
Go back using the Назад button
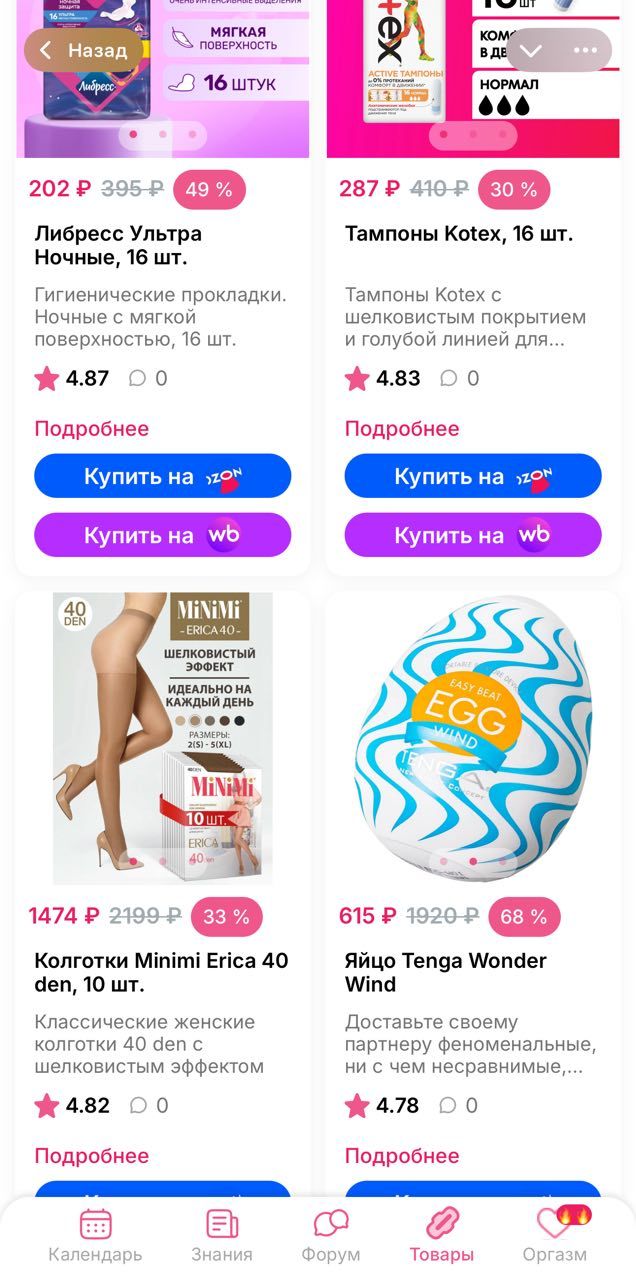pyautogui.click(x=84, y=50)
